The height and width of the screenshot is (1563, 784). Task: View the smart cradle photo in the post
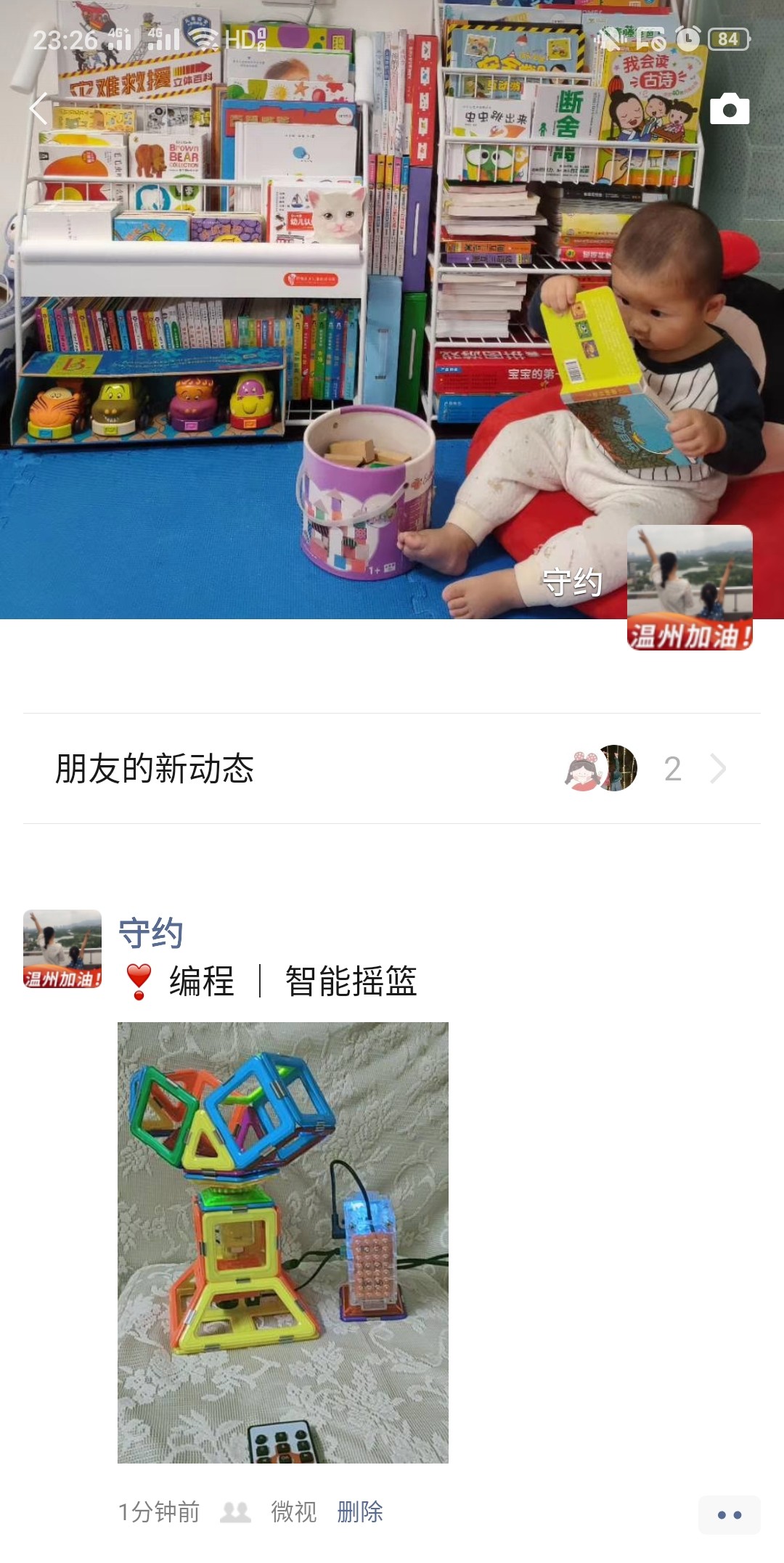coord(283,1241)
